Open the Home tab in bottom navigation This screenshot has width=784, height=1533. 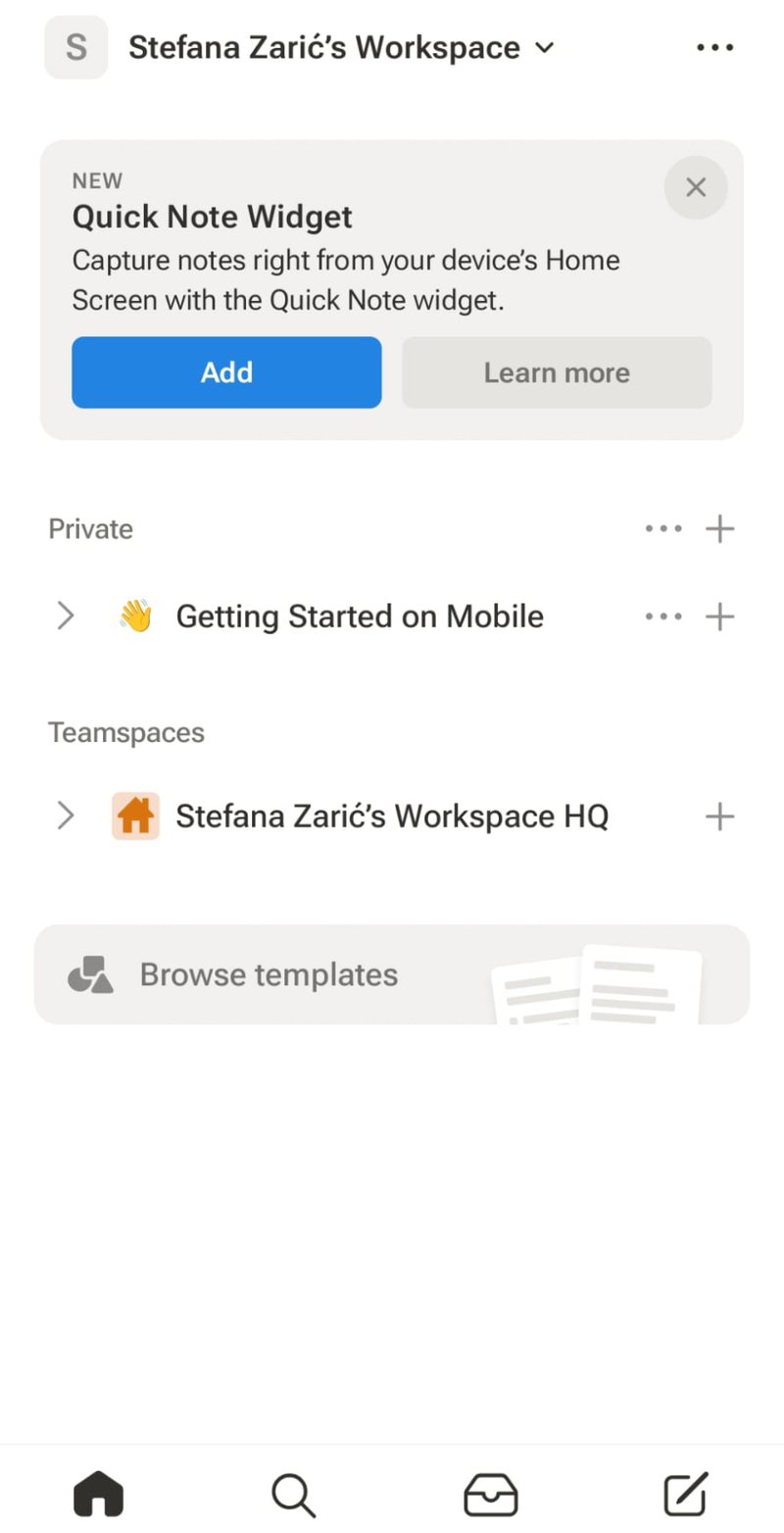point(98,1494)
